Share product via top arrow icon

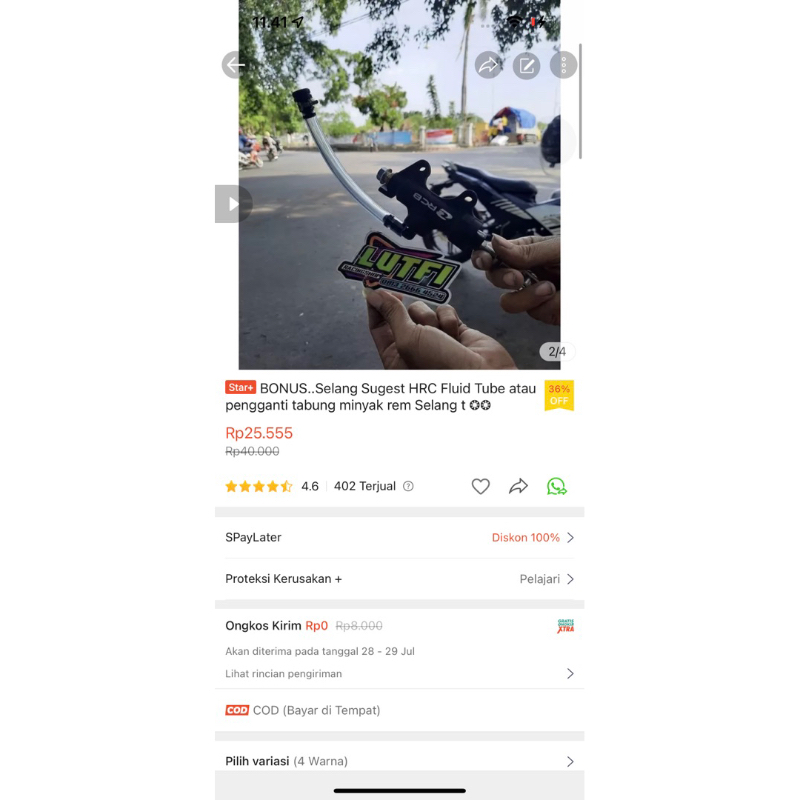point(488,65)
